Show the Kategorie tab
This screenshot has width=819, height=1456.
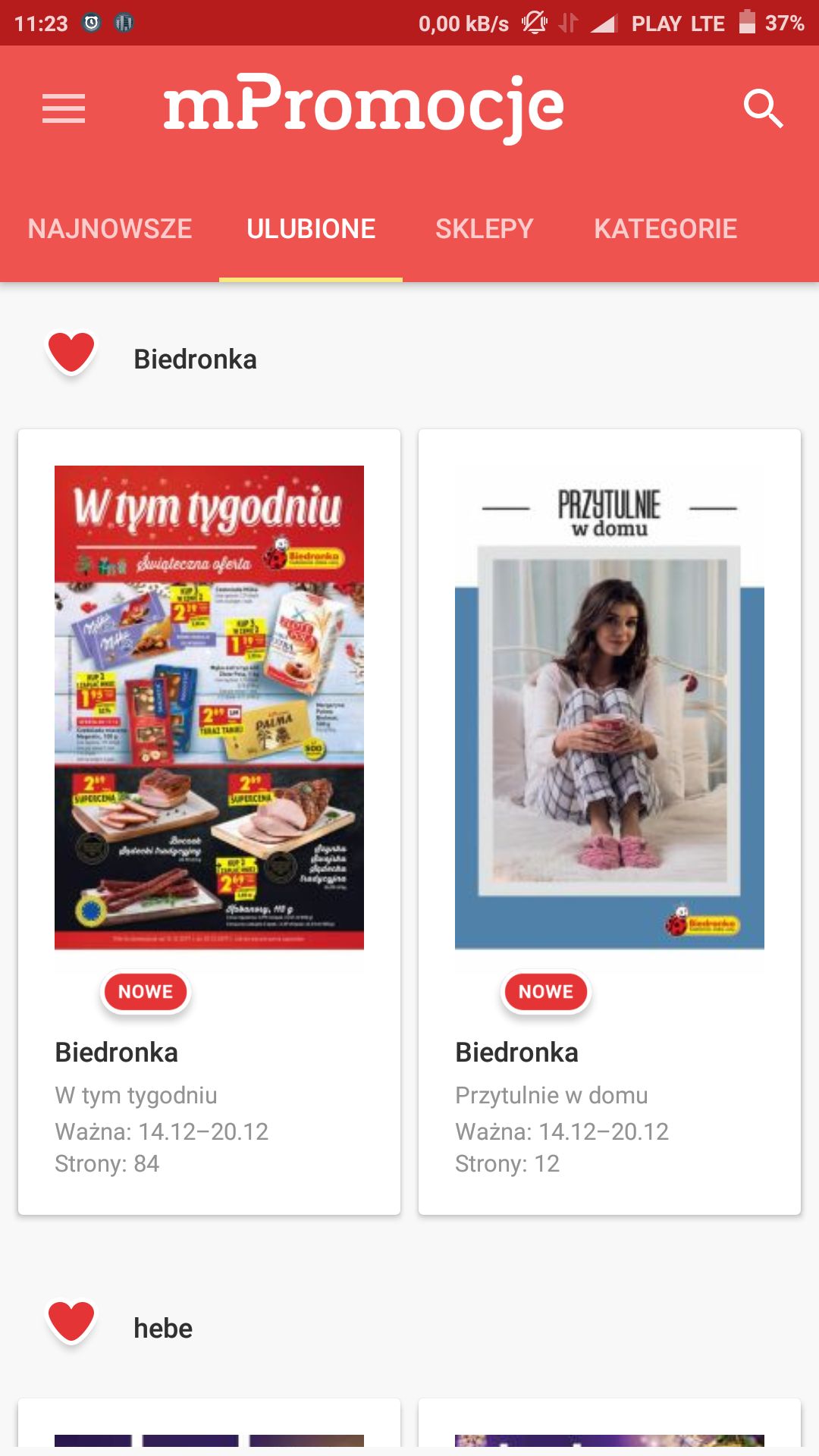click(x=665, y=229)
